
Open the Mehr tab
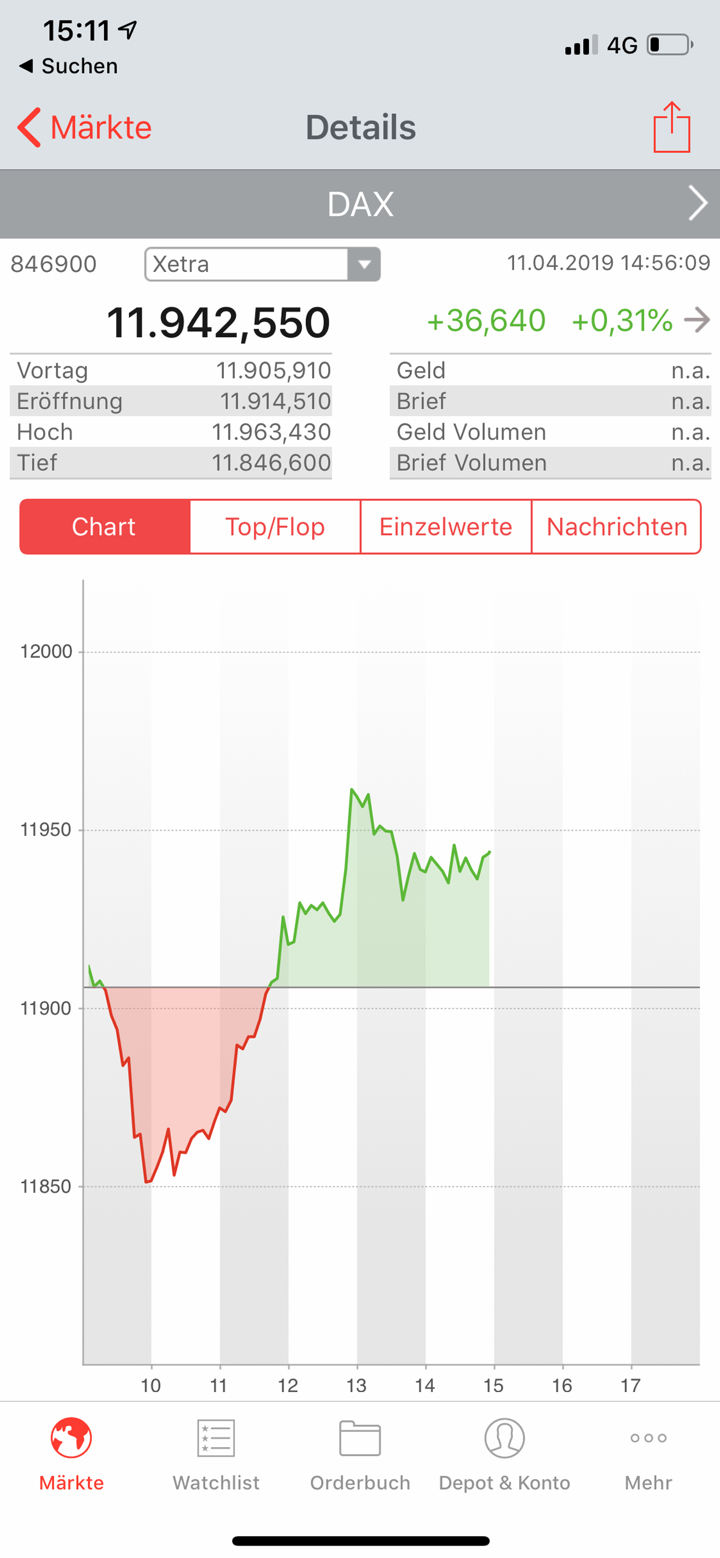648,1454
